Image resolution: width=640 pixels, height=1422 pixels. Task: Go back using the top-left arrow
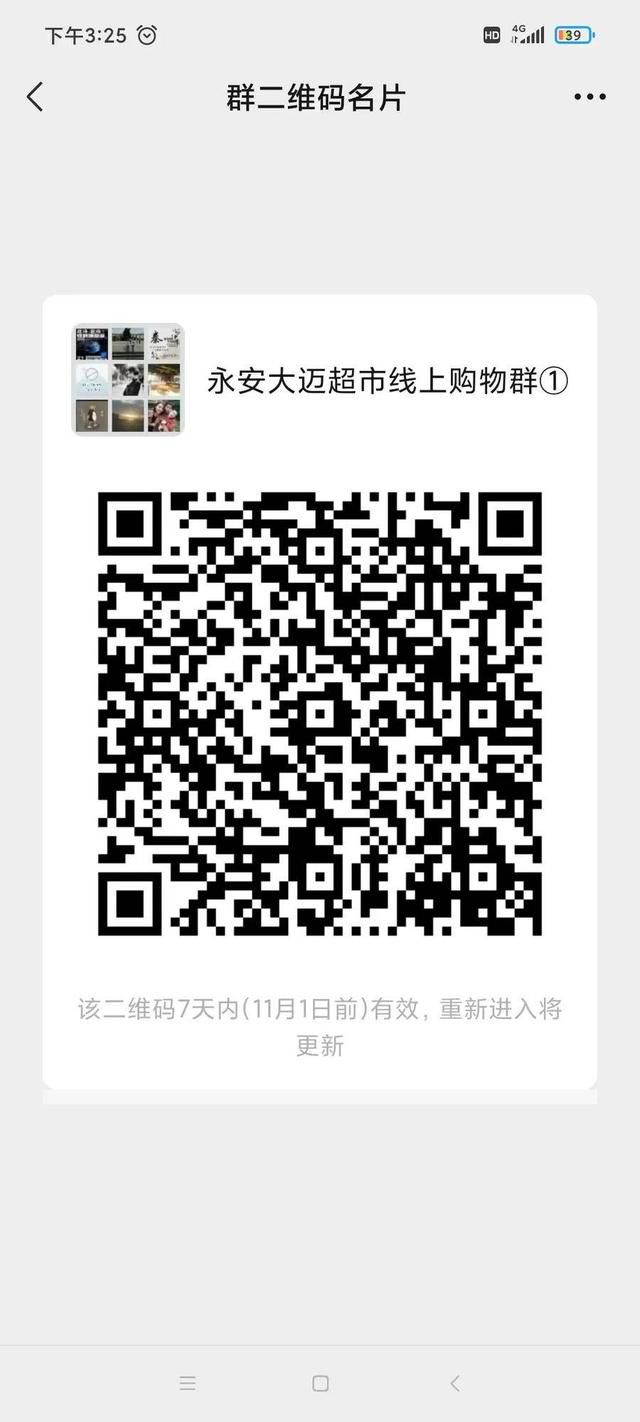point(35,97)
